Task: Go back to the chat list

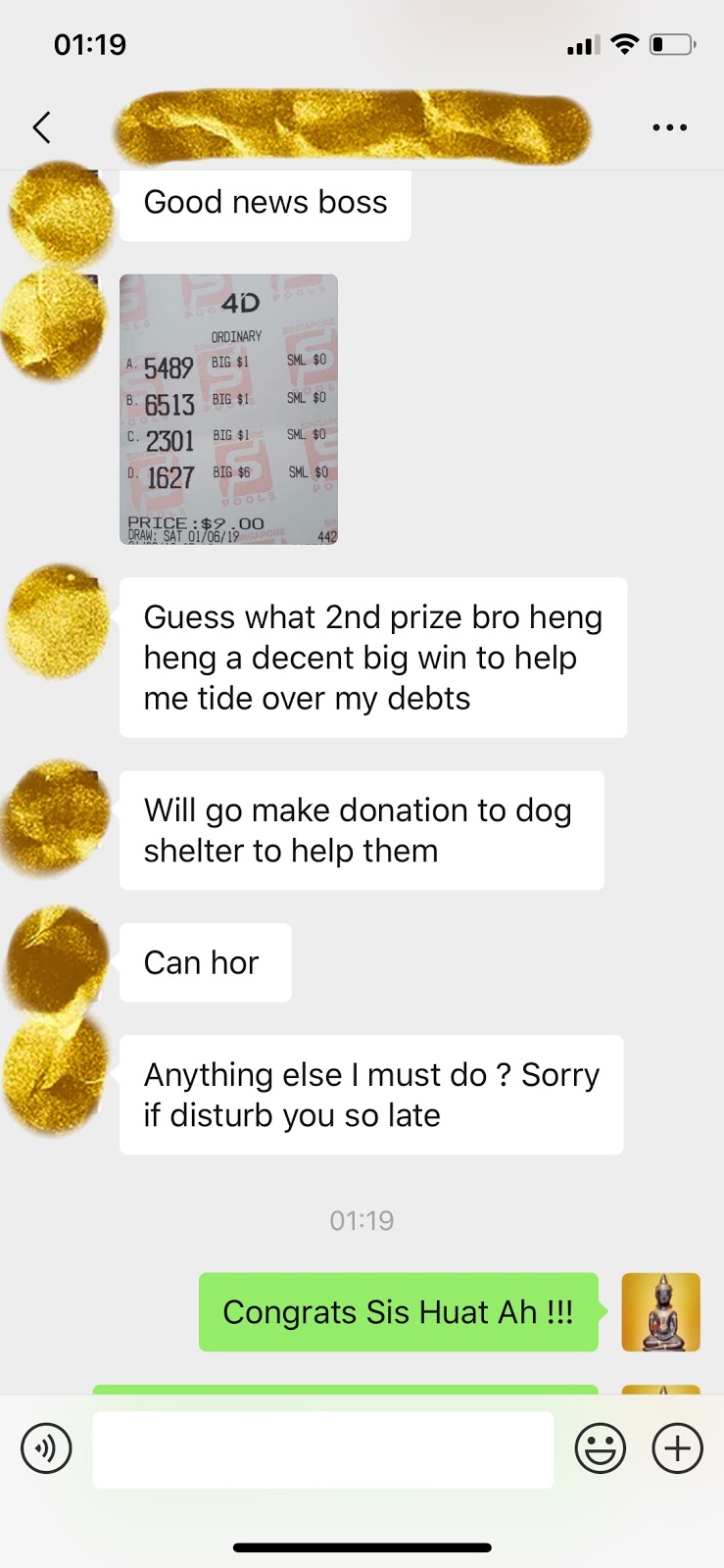Action: 41,127
